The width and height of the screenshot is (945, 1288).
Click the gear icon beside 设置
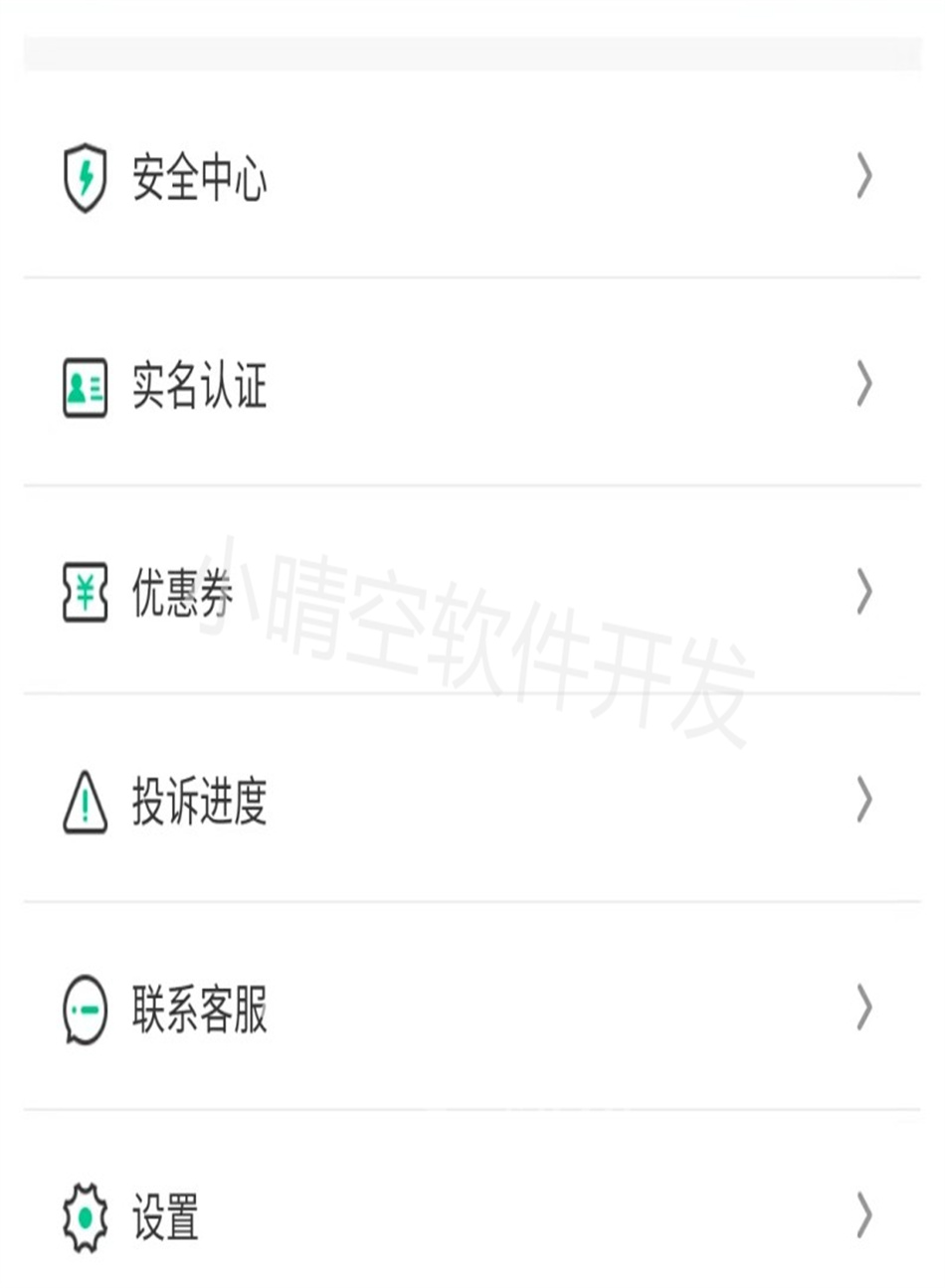[x=85, y=1216]
